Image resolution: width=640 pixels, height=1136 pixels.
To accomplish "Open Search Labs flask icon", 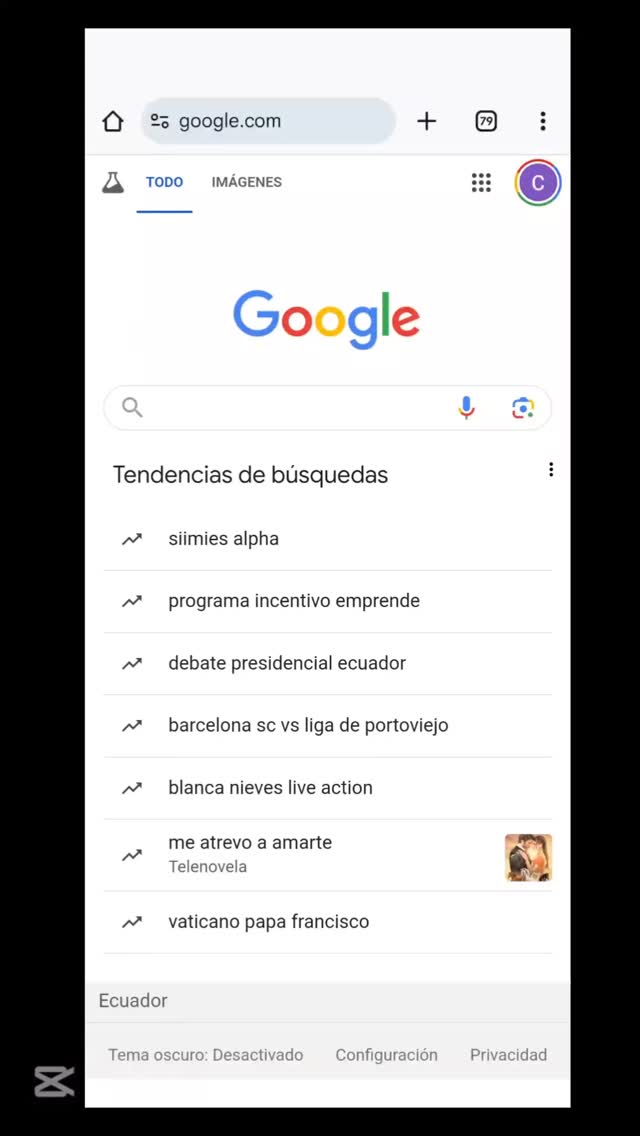I will point(113,183).
